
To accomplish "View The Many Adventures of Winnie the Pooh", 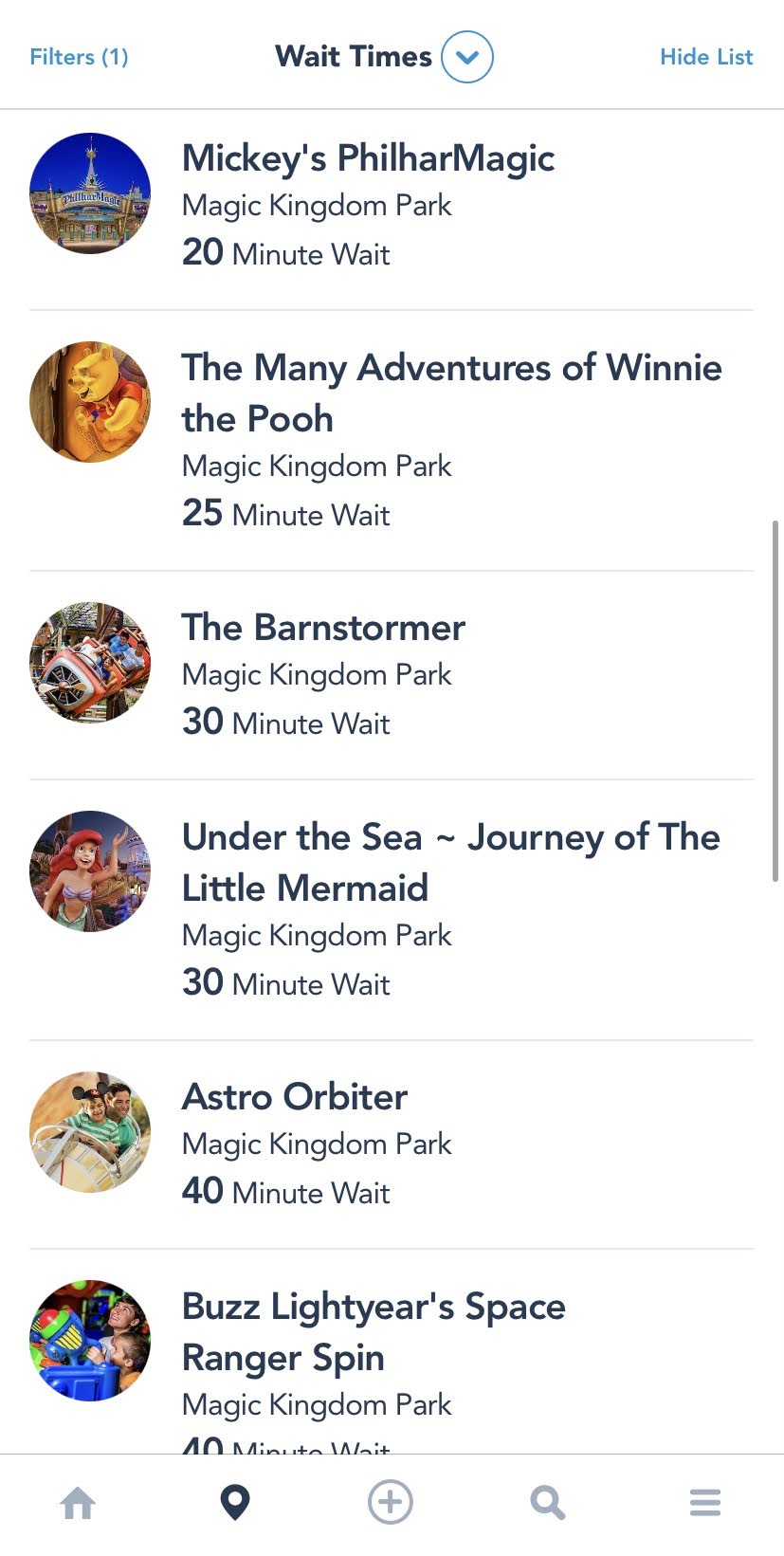I will click(x=451, y=393).
